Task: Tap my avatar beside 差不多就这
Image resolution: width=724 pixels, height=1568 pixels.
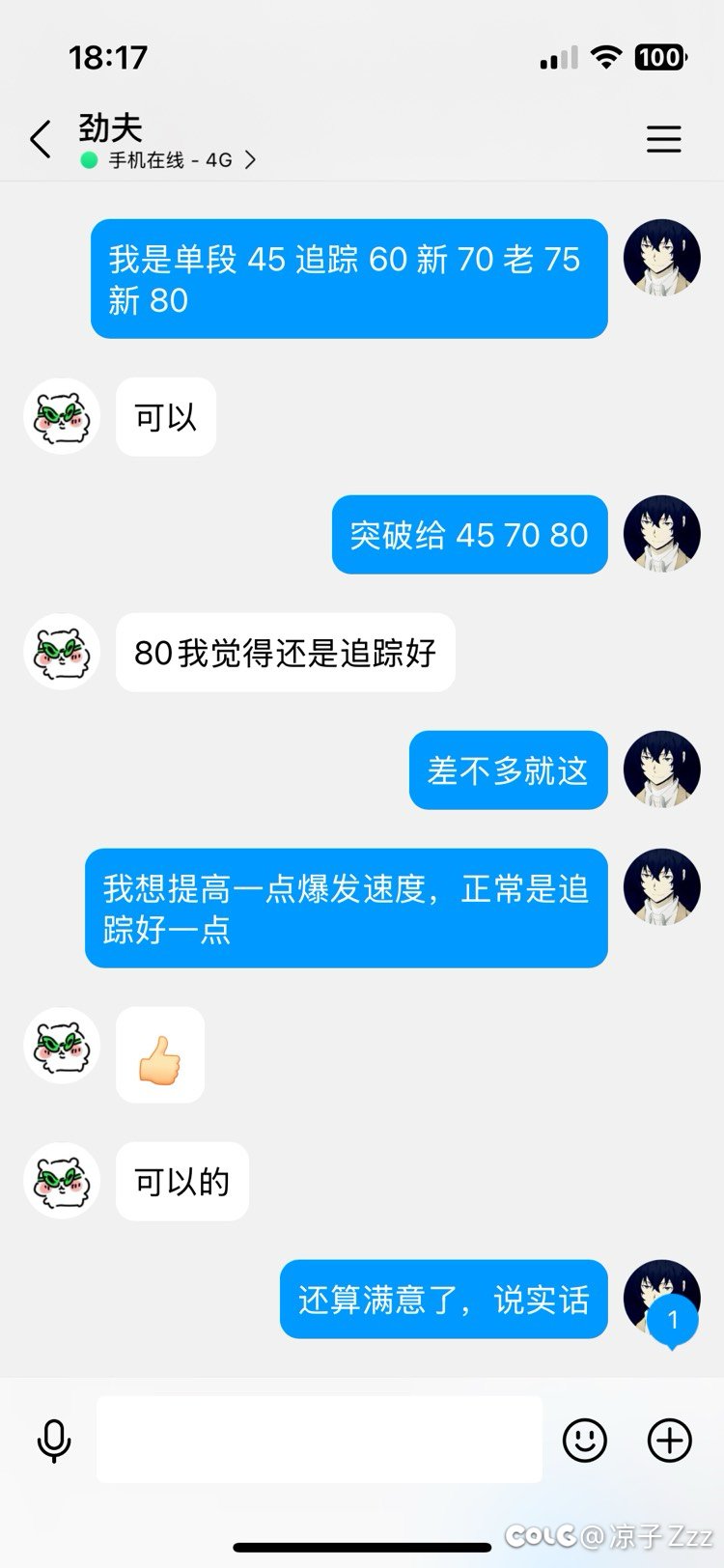Action: click(662, 770)
